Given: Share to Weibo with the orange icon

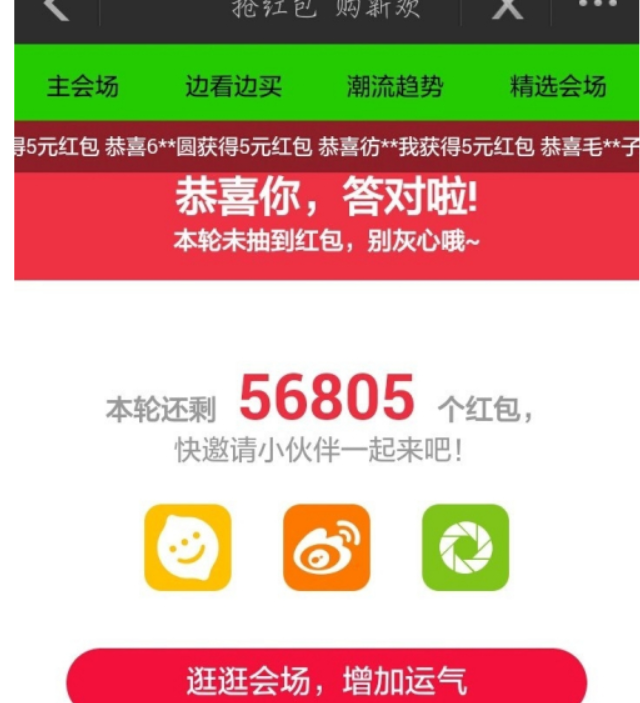Looking at the screenshot, I should (326, 547).
